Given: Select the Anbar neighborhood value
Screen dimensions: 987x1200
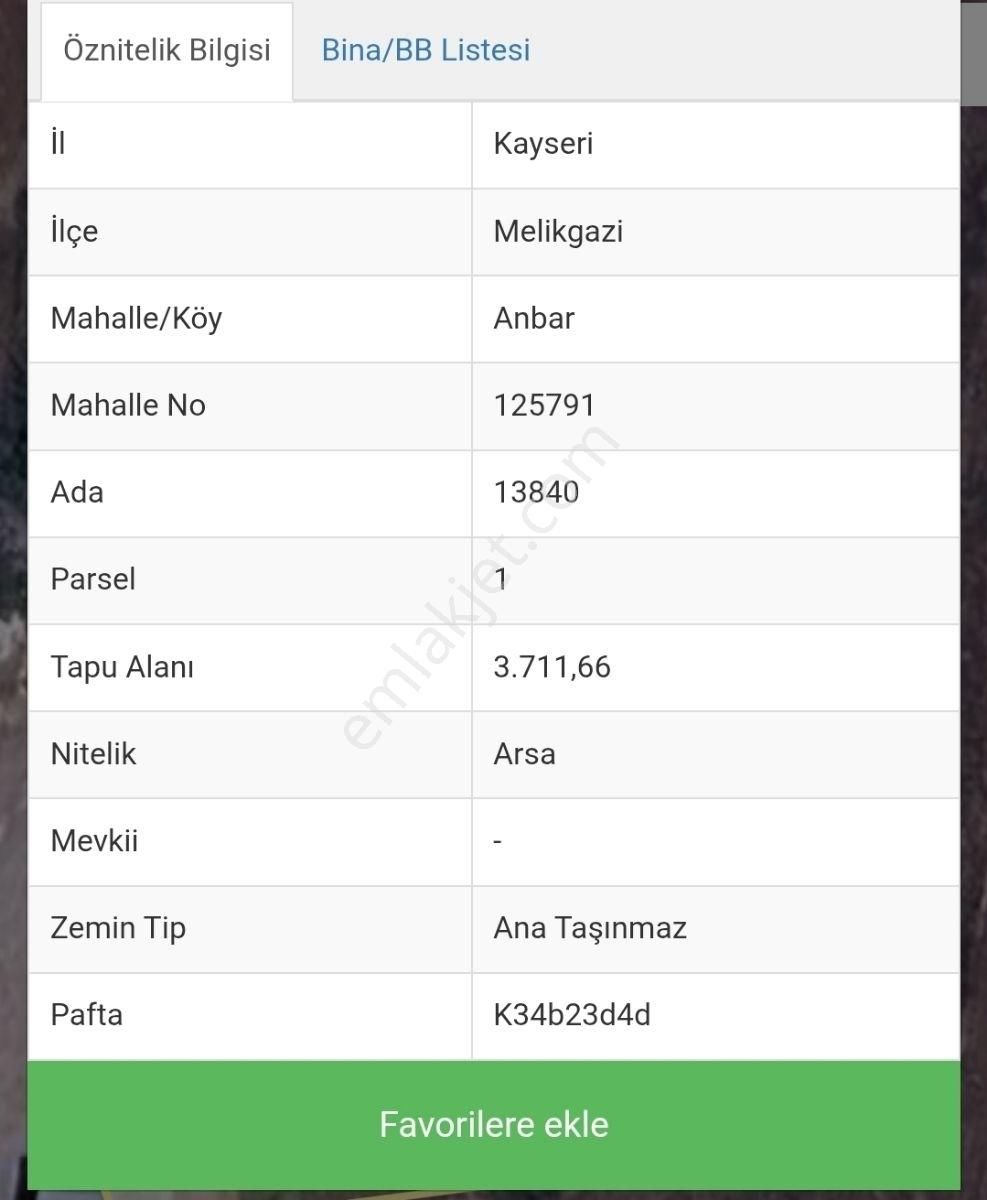Looking at the screenshot, I should (x=533, y=318).
